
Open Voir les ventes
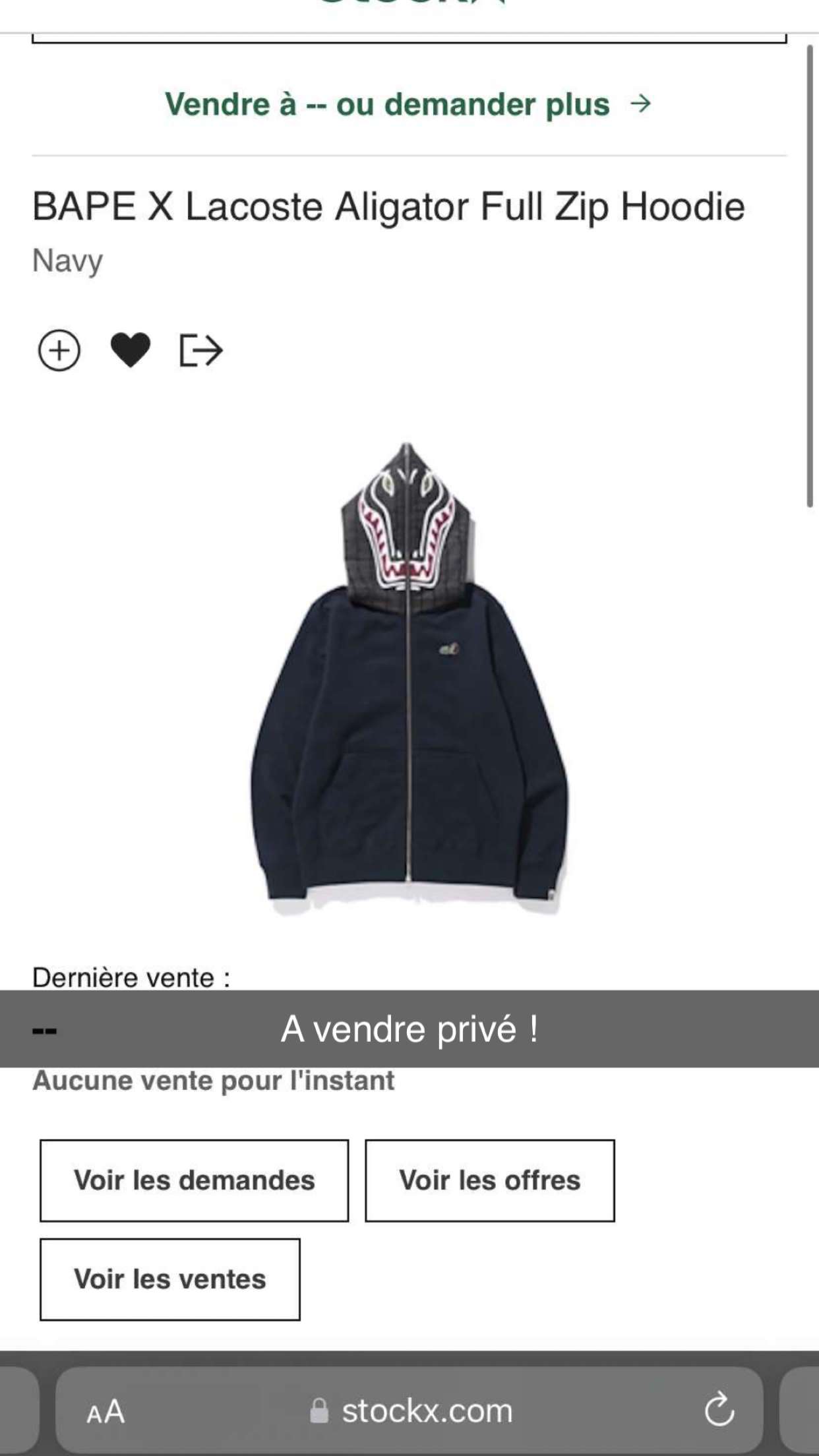tap(170, 1279)
